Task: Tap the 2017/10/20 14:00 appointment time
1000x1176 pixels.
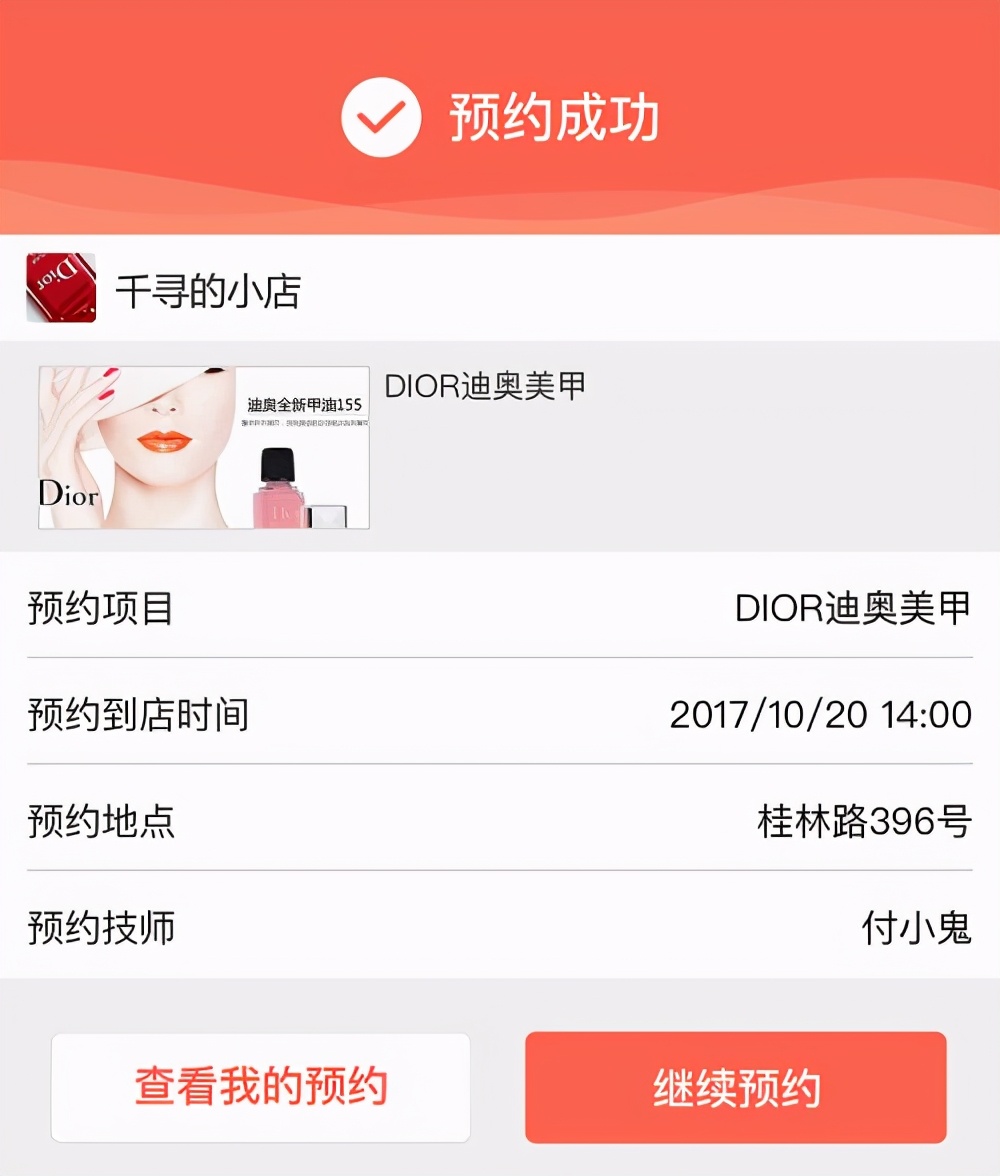Action: 820,715
